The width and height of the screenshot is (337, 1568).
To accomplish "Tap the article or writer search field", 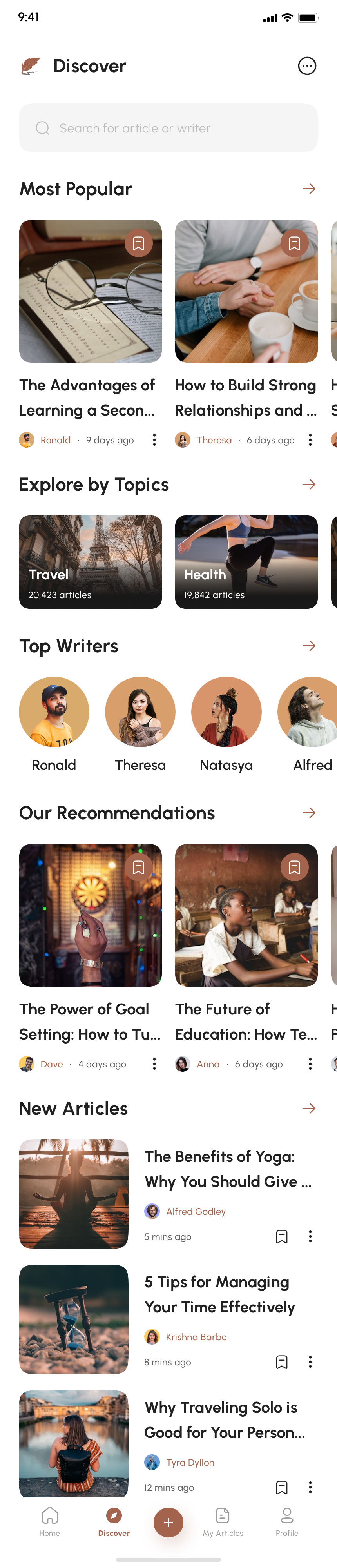I will [x=168, y=128].
